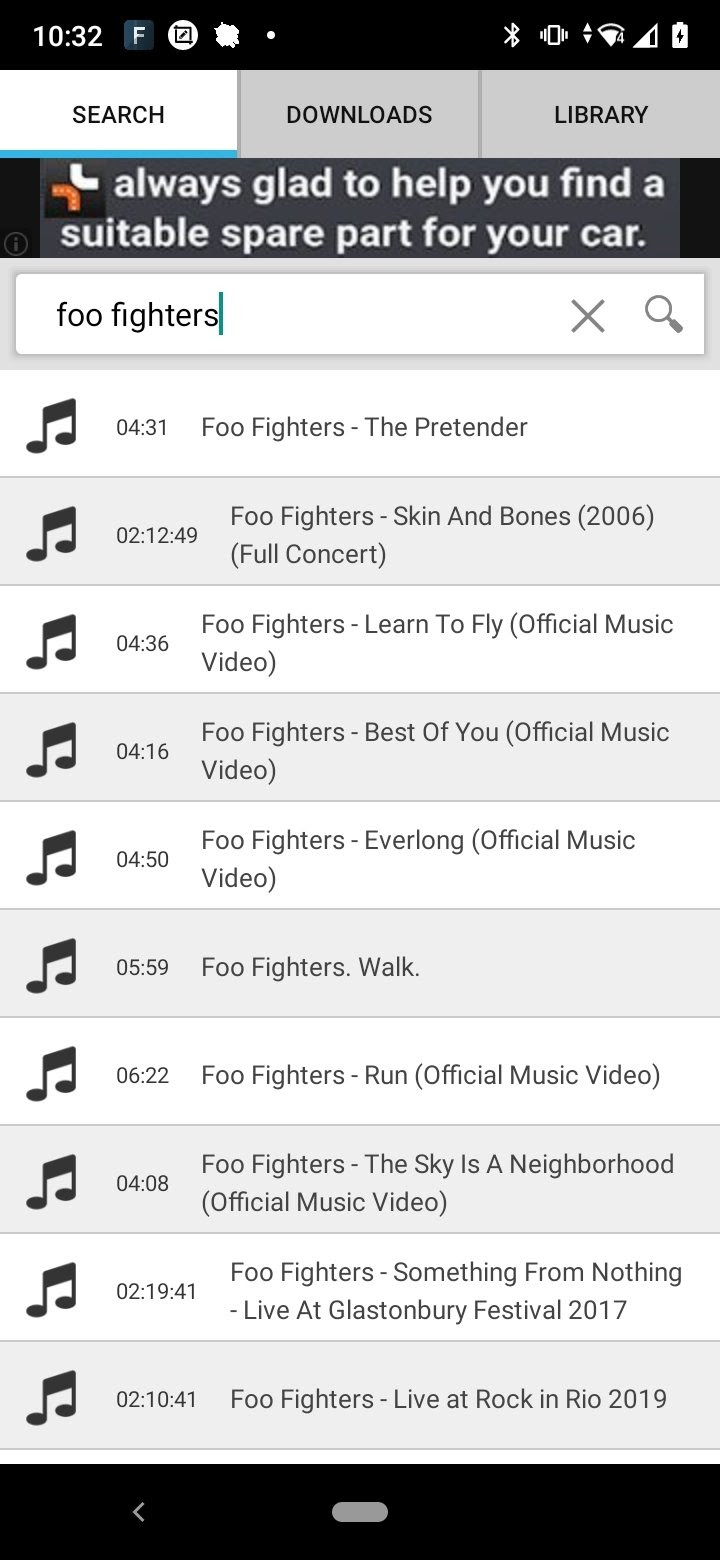Screen dimensions: 720x1560
Task: Open Foo Fighters - Run result
Action: click(x=430, y=1075)
